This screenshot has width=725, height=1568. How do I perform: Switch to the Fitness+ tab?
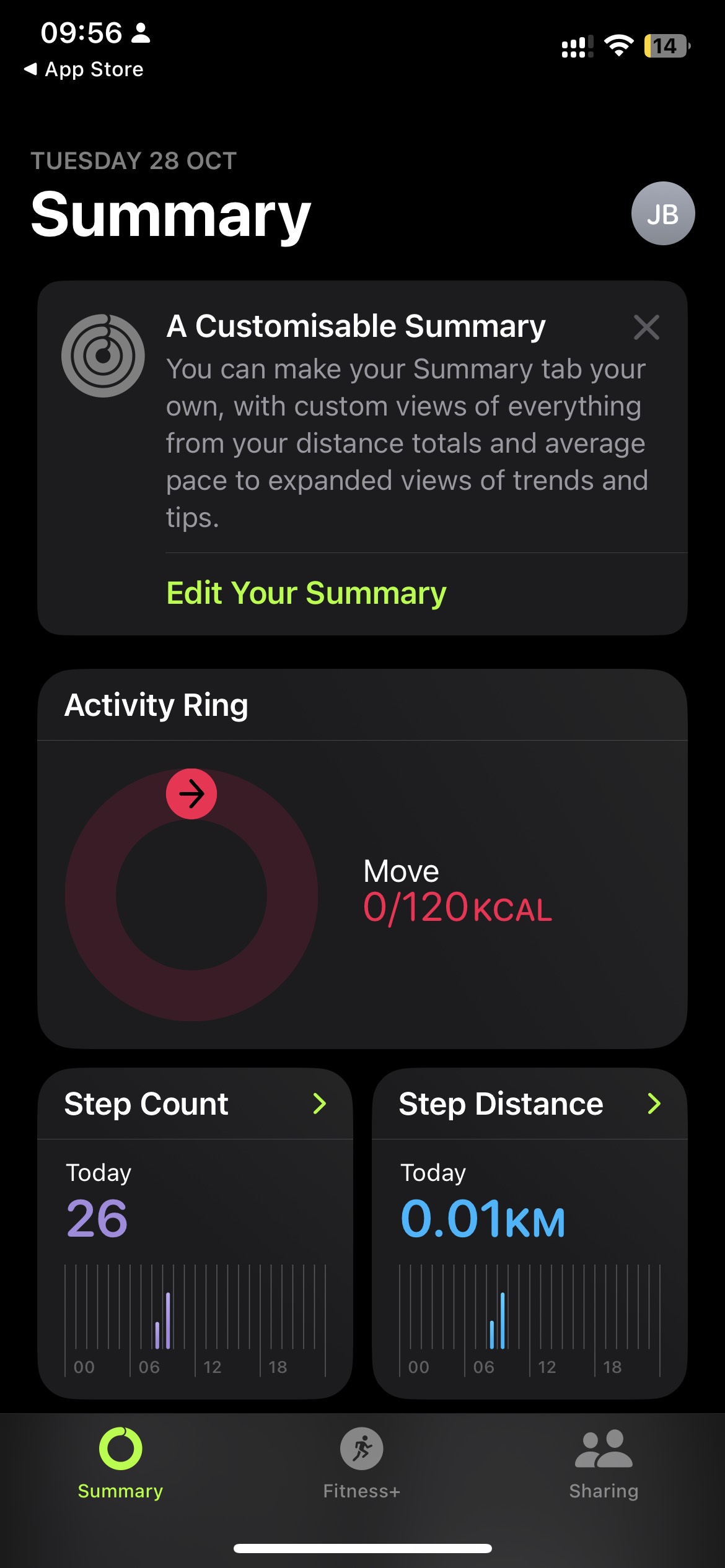[x=362, y=1463]
